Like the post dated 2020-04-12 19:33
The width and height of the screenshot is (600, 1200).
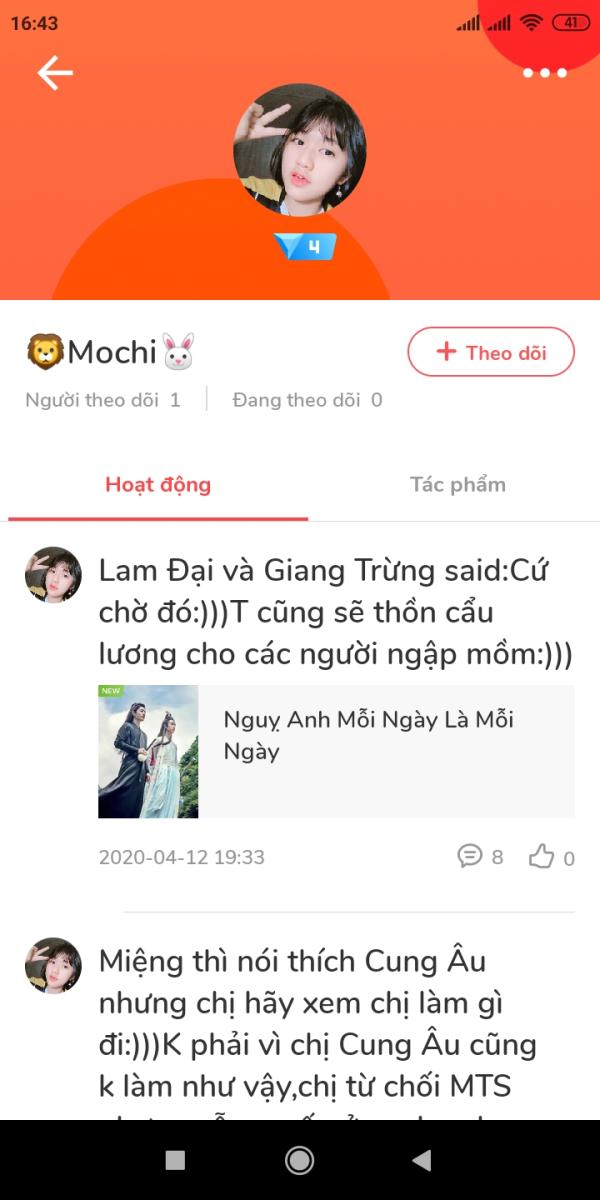pos(552,857)
